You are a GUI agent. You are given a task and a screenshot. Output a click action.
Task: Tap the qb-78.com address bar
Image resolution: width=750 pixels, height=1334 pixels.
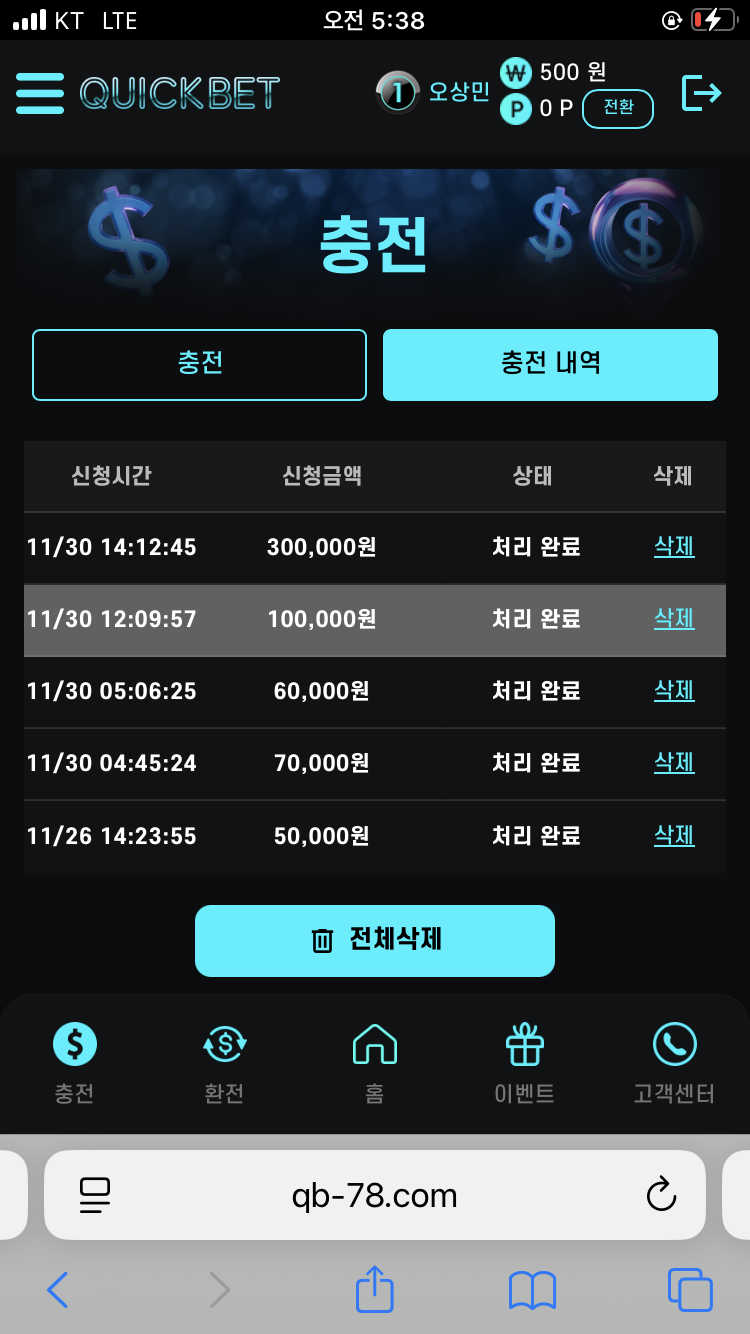point(375,1195)
